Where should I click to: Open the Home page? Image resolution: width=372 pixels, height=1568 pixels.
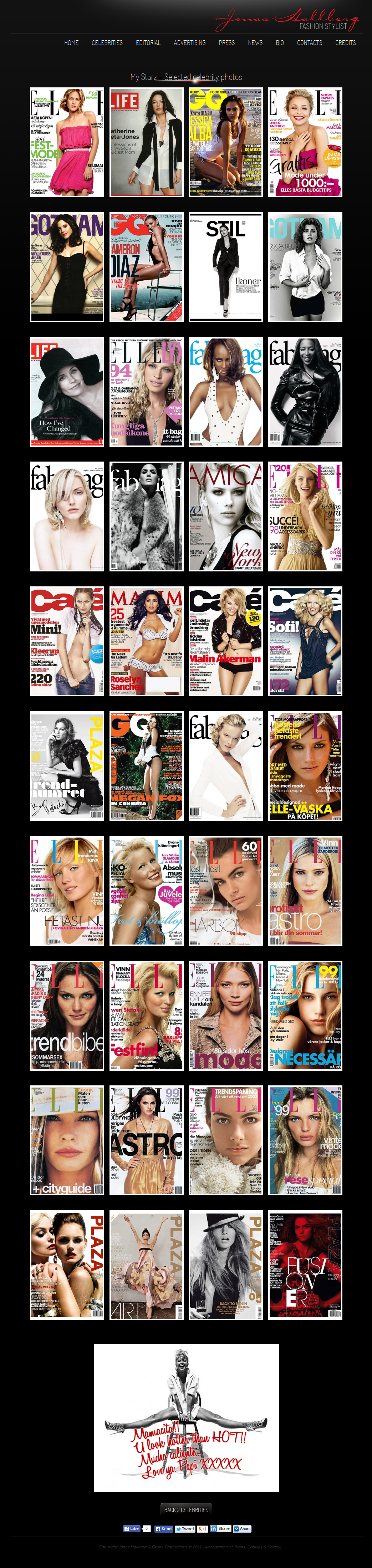(71, 42)
